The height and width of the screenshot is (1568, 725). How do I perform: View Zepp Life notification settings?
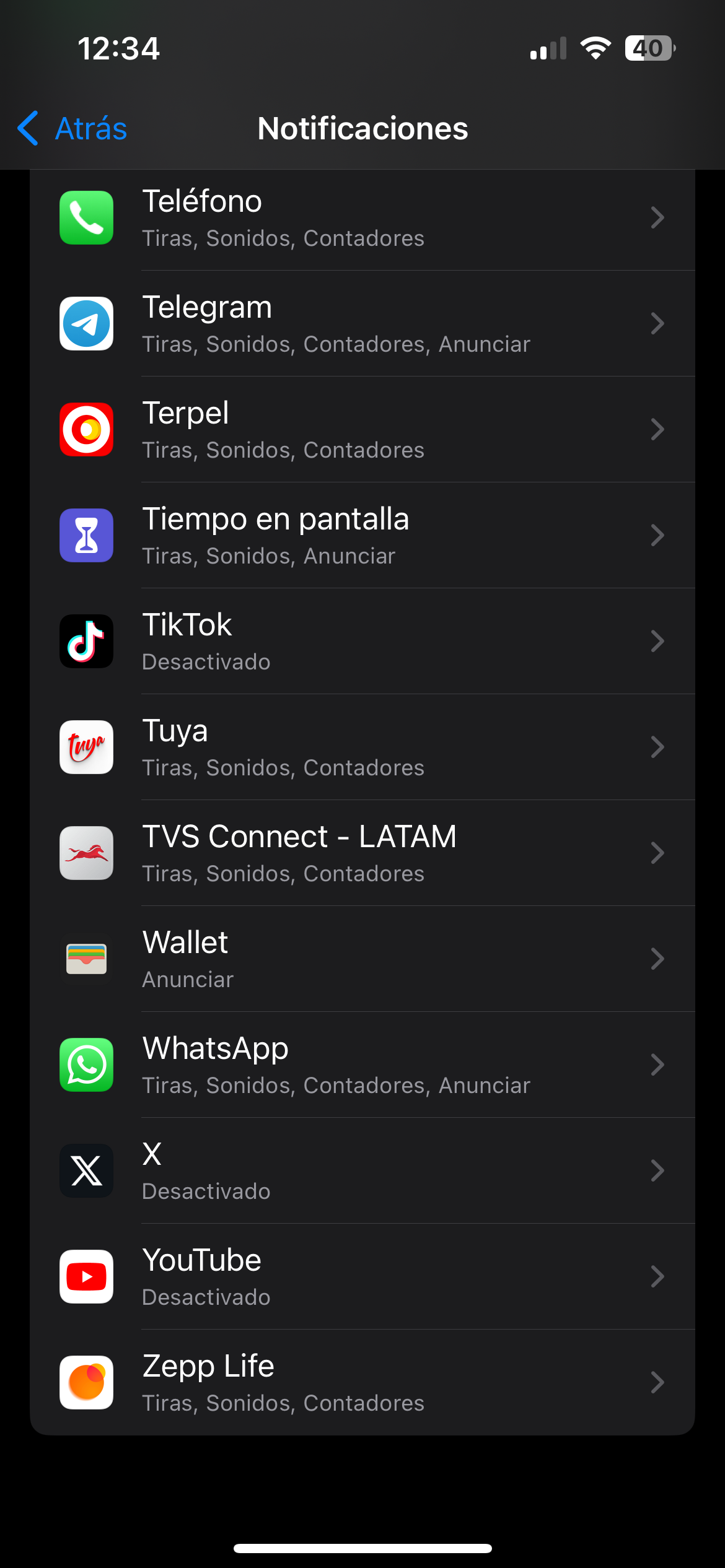[362, 1383]
